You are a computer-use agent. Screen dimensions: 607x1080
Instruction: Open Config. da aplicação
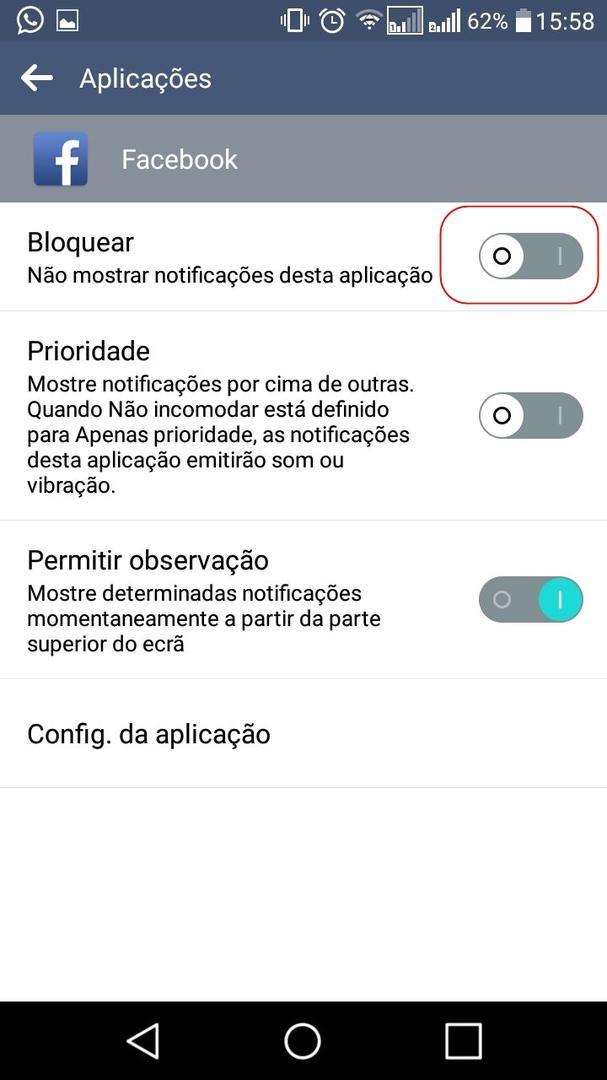(x=303, y=734)
